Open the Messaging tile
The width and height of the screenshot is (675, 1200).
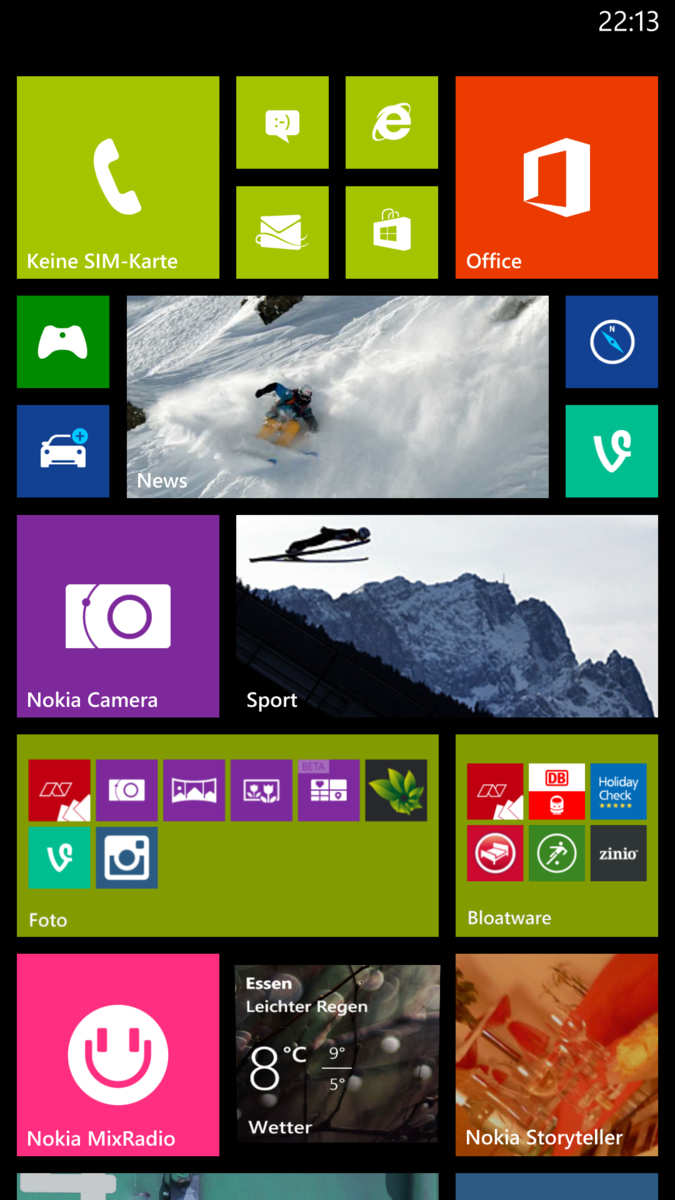pyautogui.click(x=282, y=122)
